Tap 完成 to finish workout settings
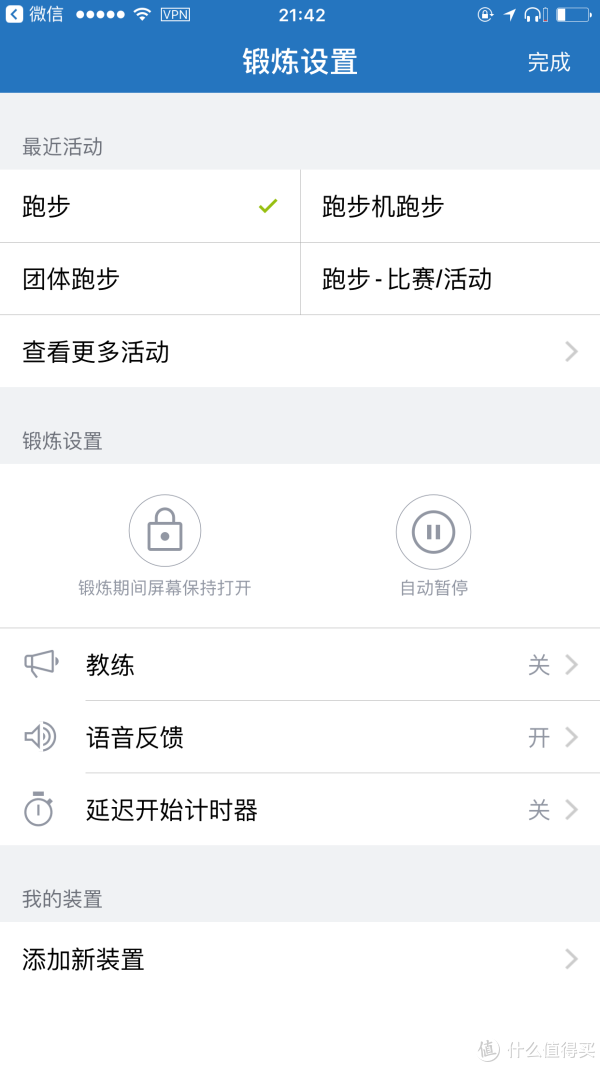Viewport: 600px width, 1067px height. click(x=548, y=62)
